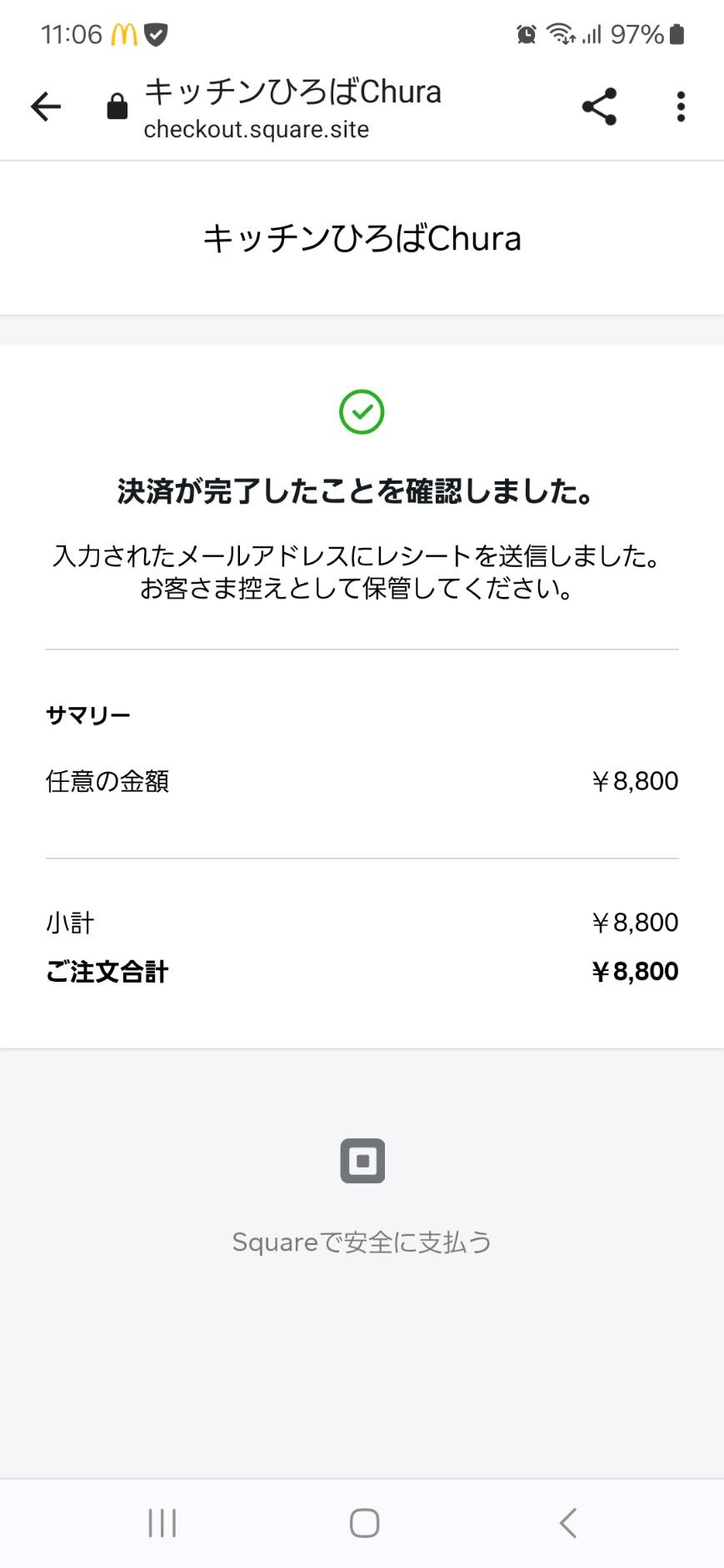View site security info via the lock icon
724x1568 pixels.
[117, 107]
